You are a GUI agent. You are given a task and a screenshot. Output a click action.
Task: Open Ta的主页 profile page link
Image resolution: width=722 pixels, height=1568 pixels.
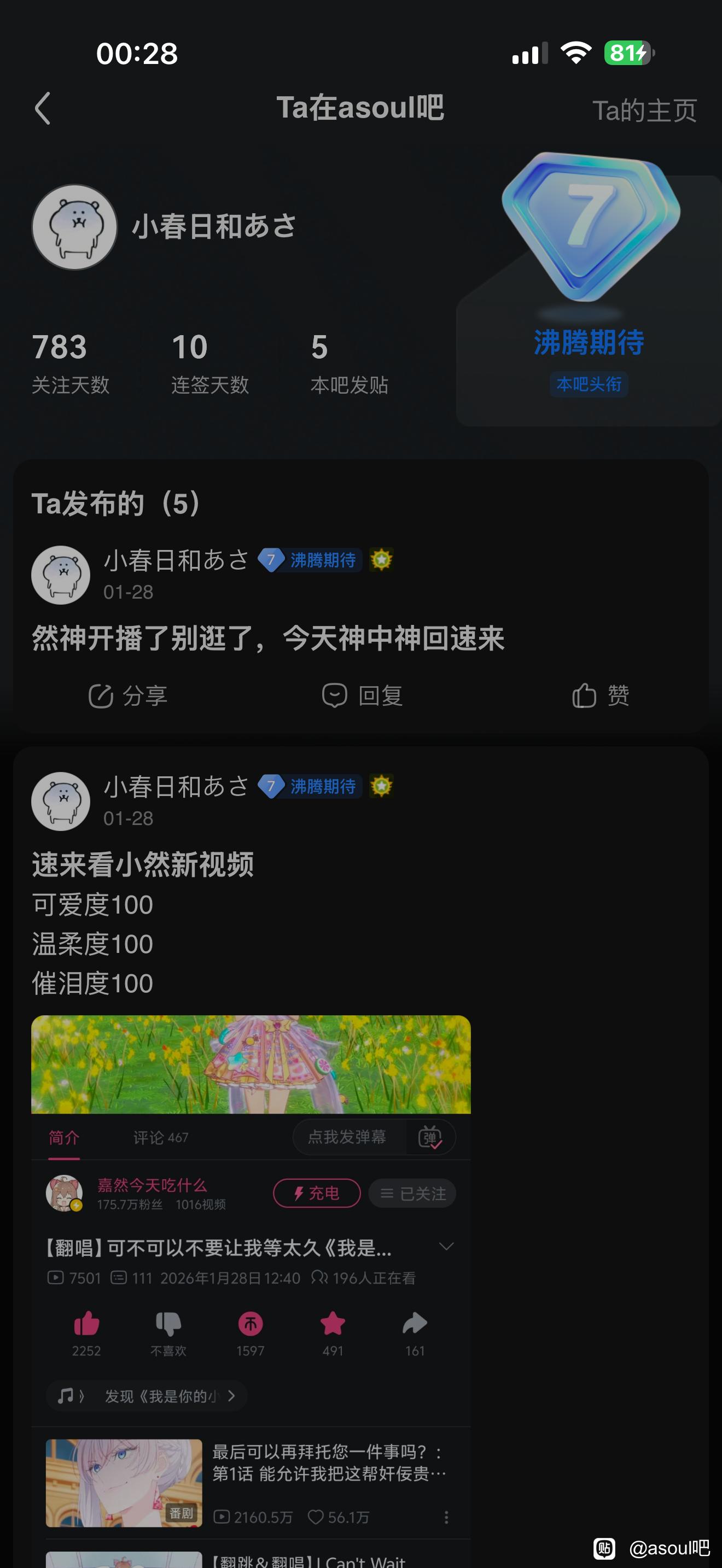pos(644,111)
